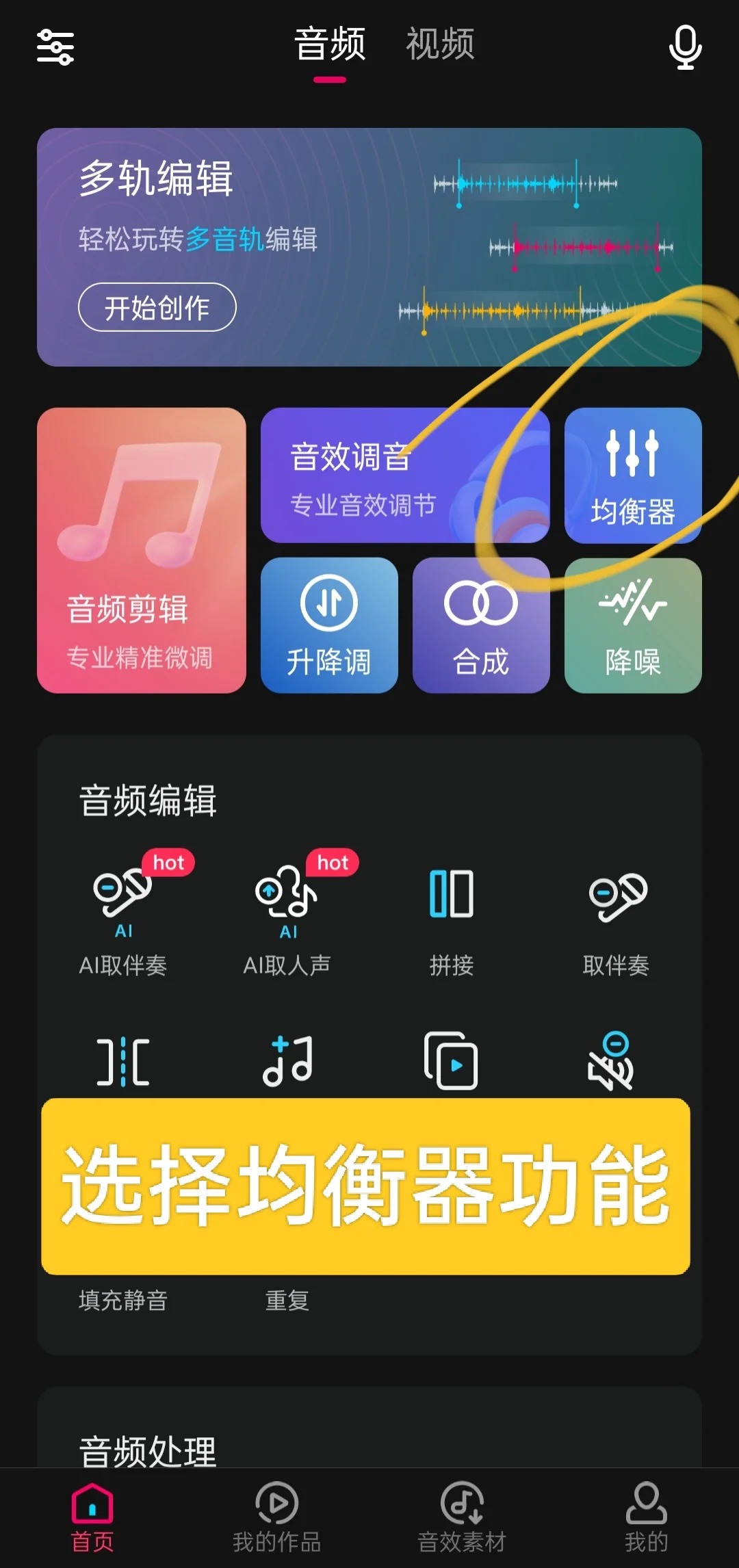739x1568 pixels.
Task: Open the microphone recorder icon
Action: point(685,47)
